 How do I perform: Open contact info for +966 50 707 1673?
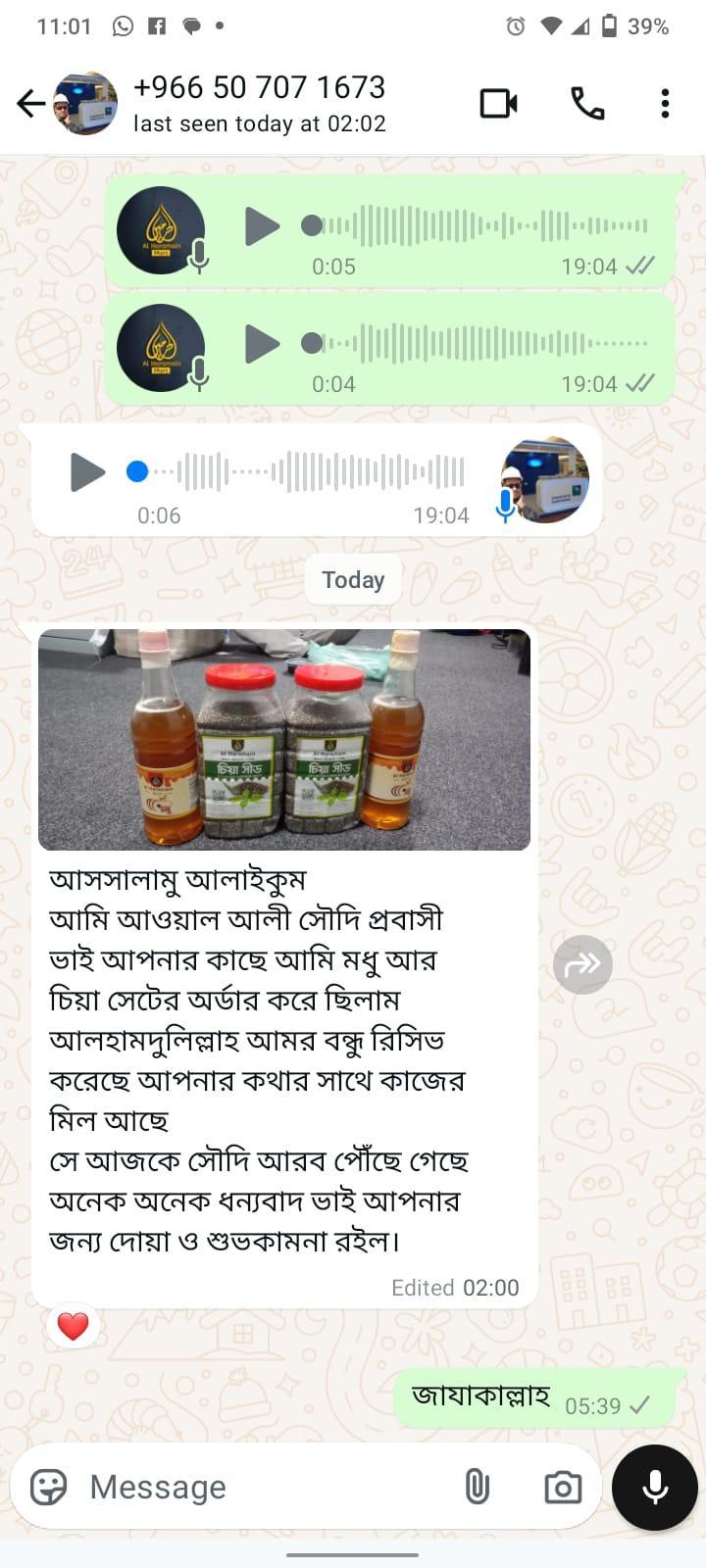click(x=259, y=103)
